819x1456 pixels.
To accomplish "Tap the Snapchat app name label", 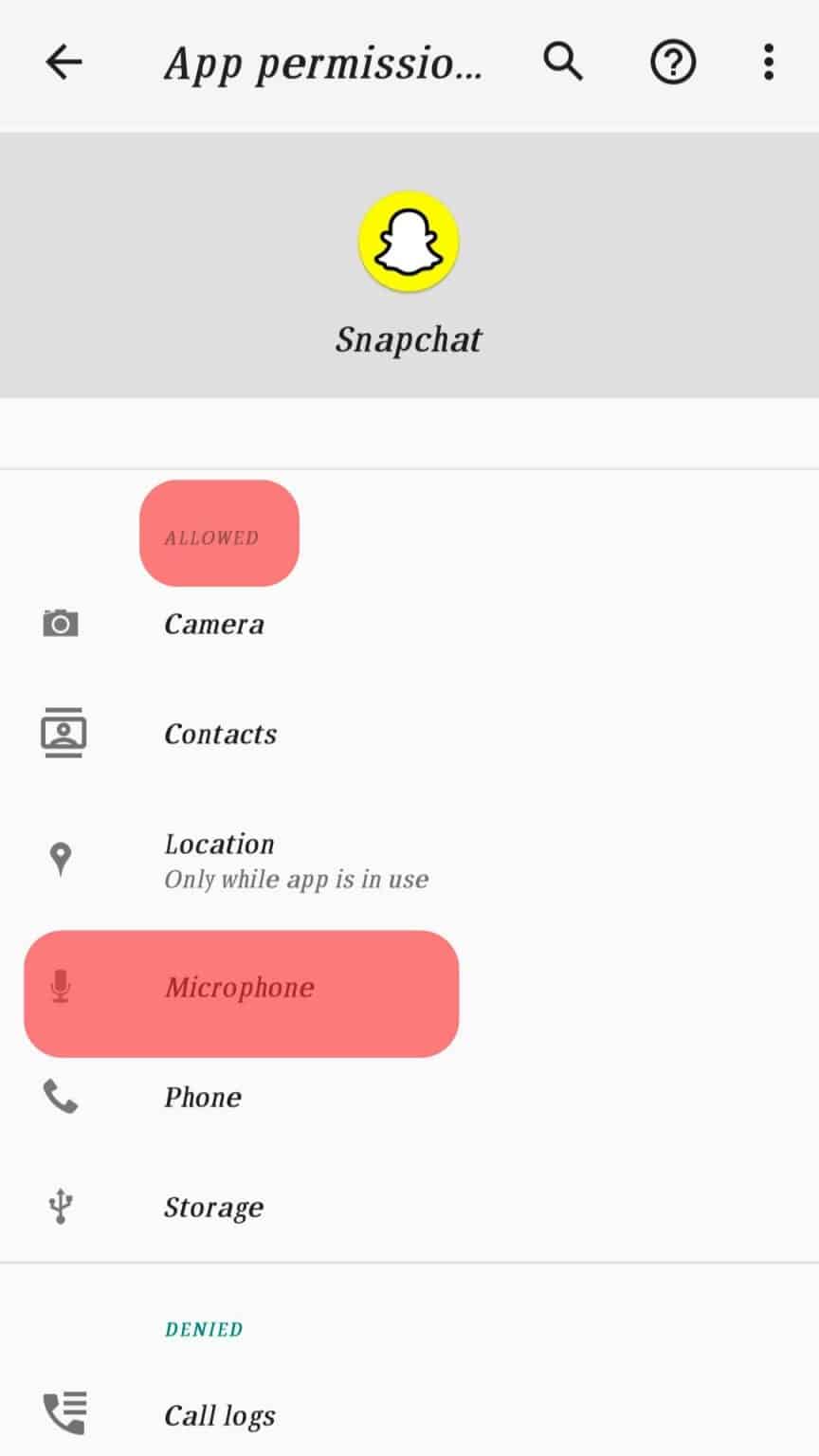I will (x=409, y=338).
